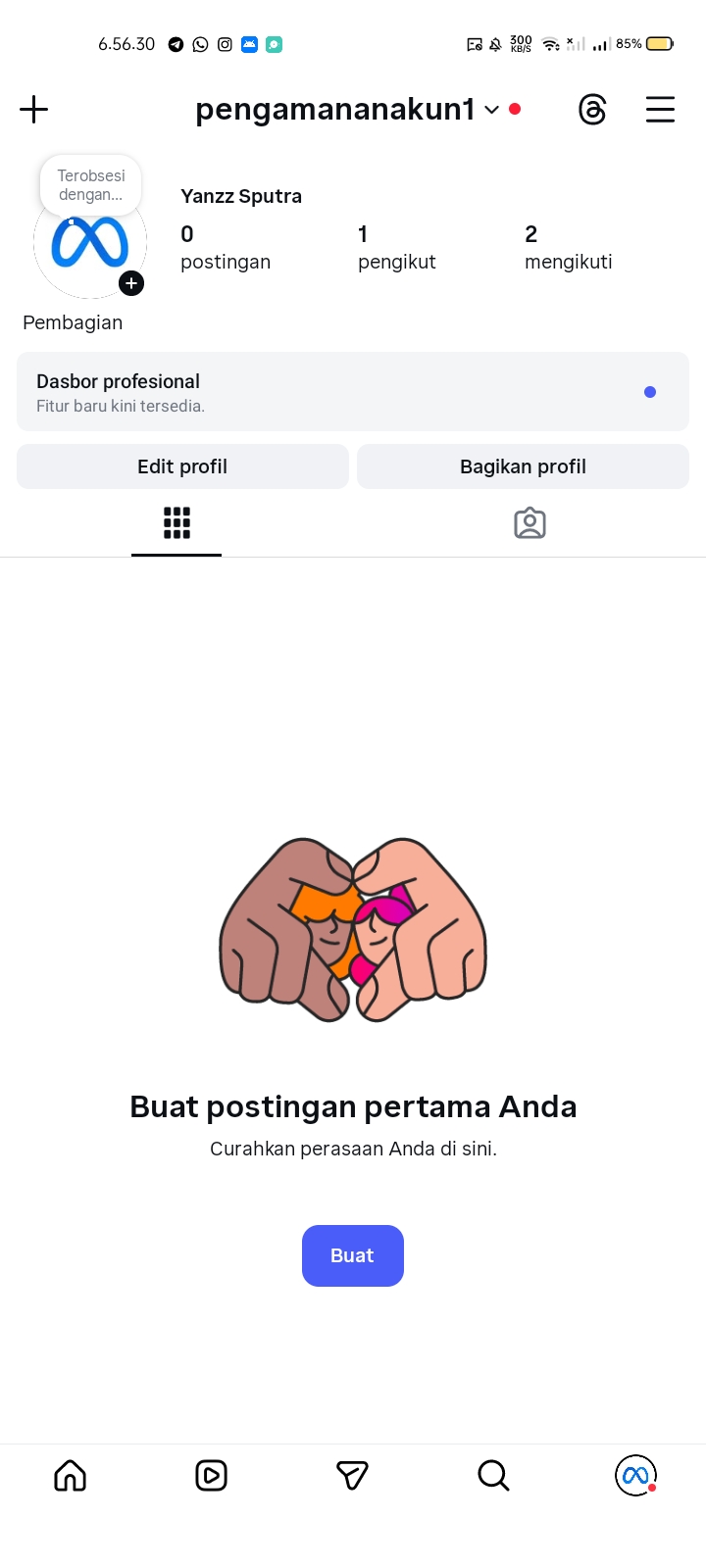Screen dimensions: 706x1568
Task: Tap the plus icon to create content
Action: (x=33, y=109)
